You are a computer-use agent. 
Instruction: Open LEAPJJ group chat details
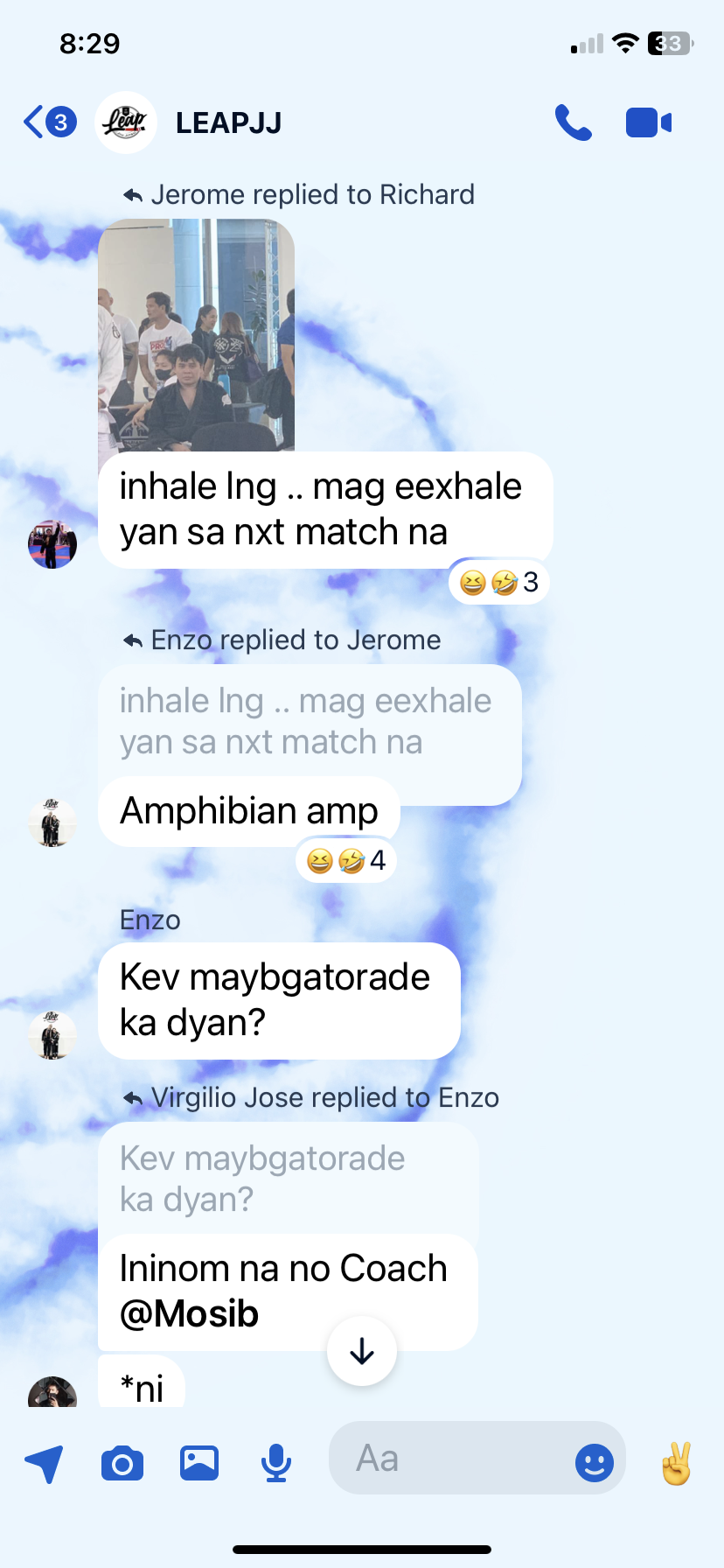228,123
